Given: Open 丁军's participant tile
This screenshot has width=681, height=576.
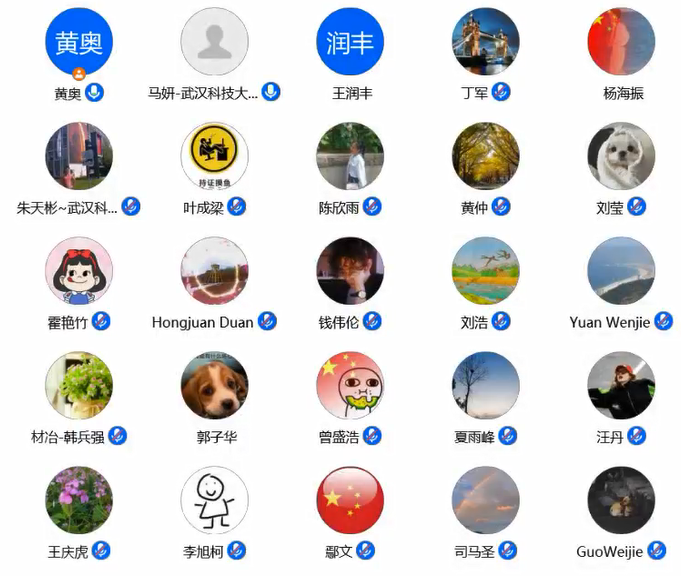Looking at the screenshot, I should tap(485, 42).
